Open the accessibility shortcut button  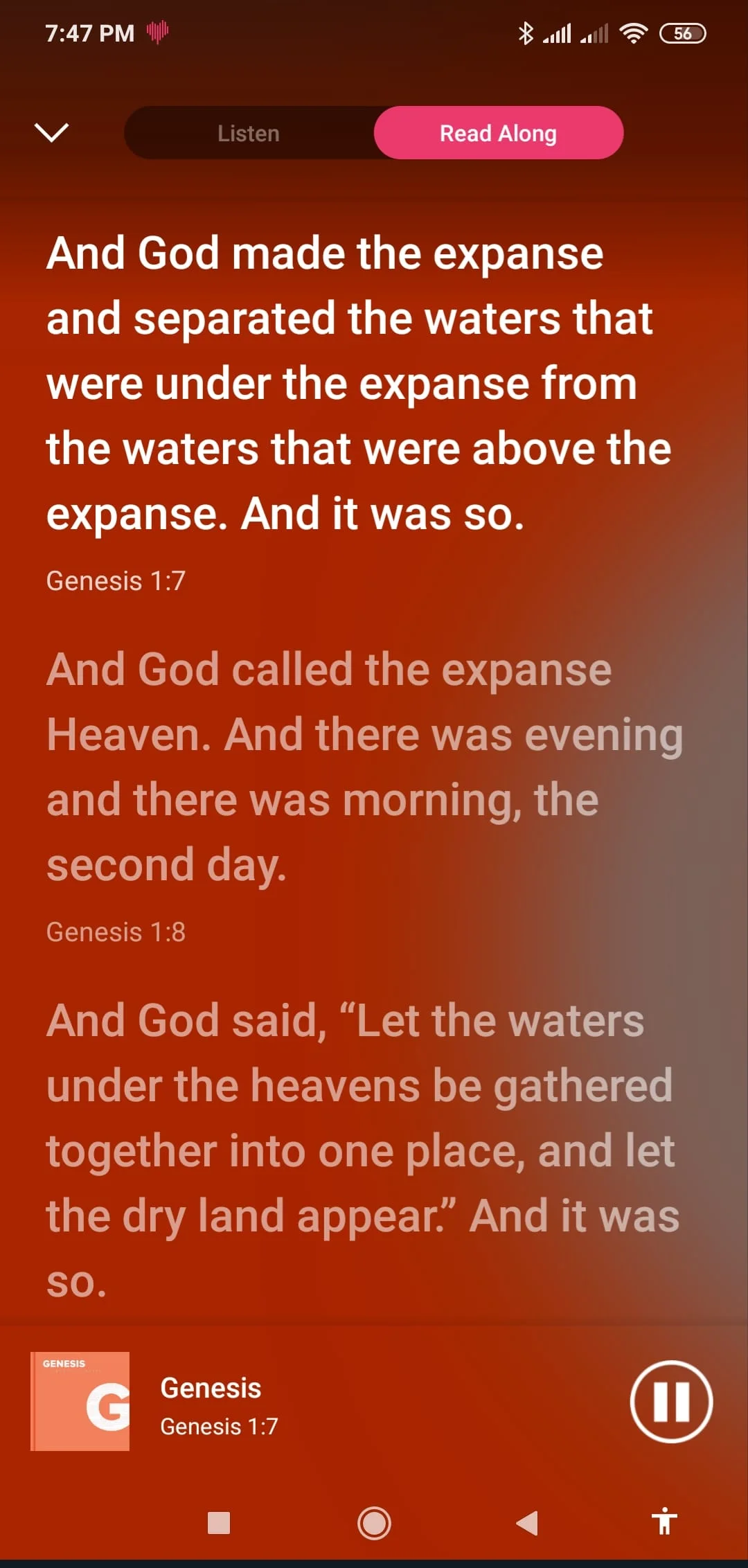(x=664, y=1522)
